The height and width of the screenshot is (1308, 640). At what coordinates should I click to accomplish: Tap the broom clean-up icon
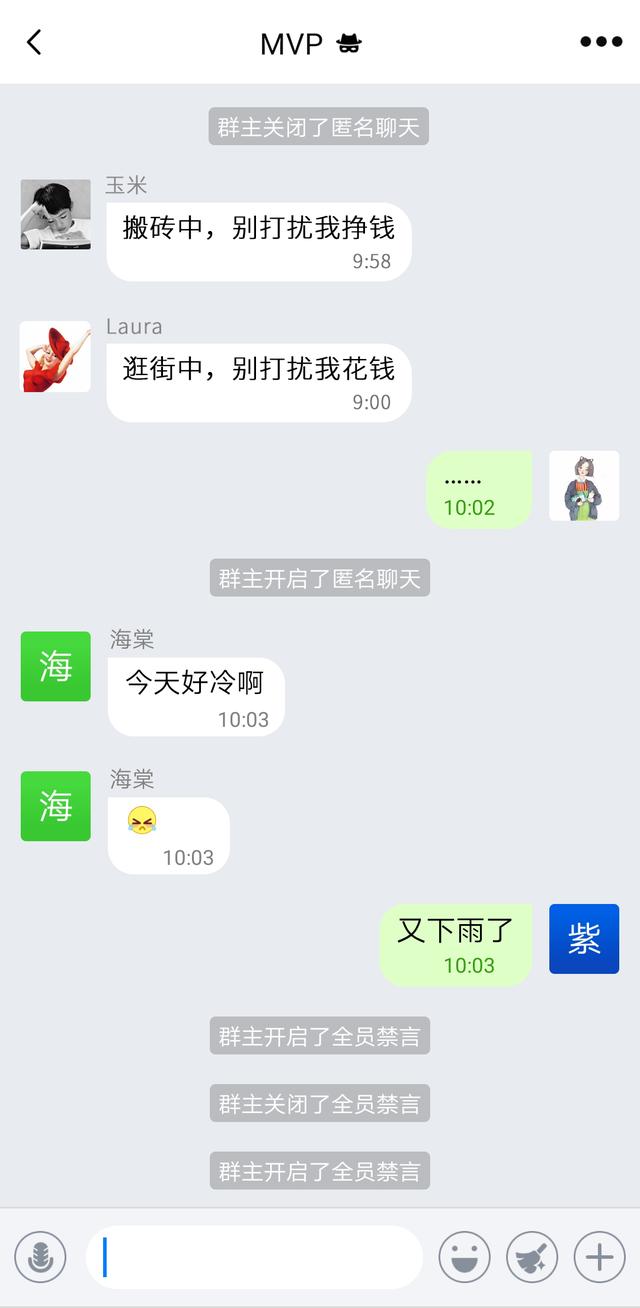pos(532,1257)
